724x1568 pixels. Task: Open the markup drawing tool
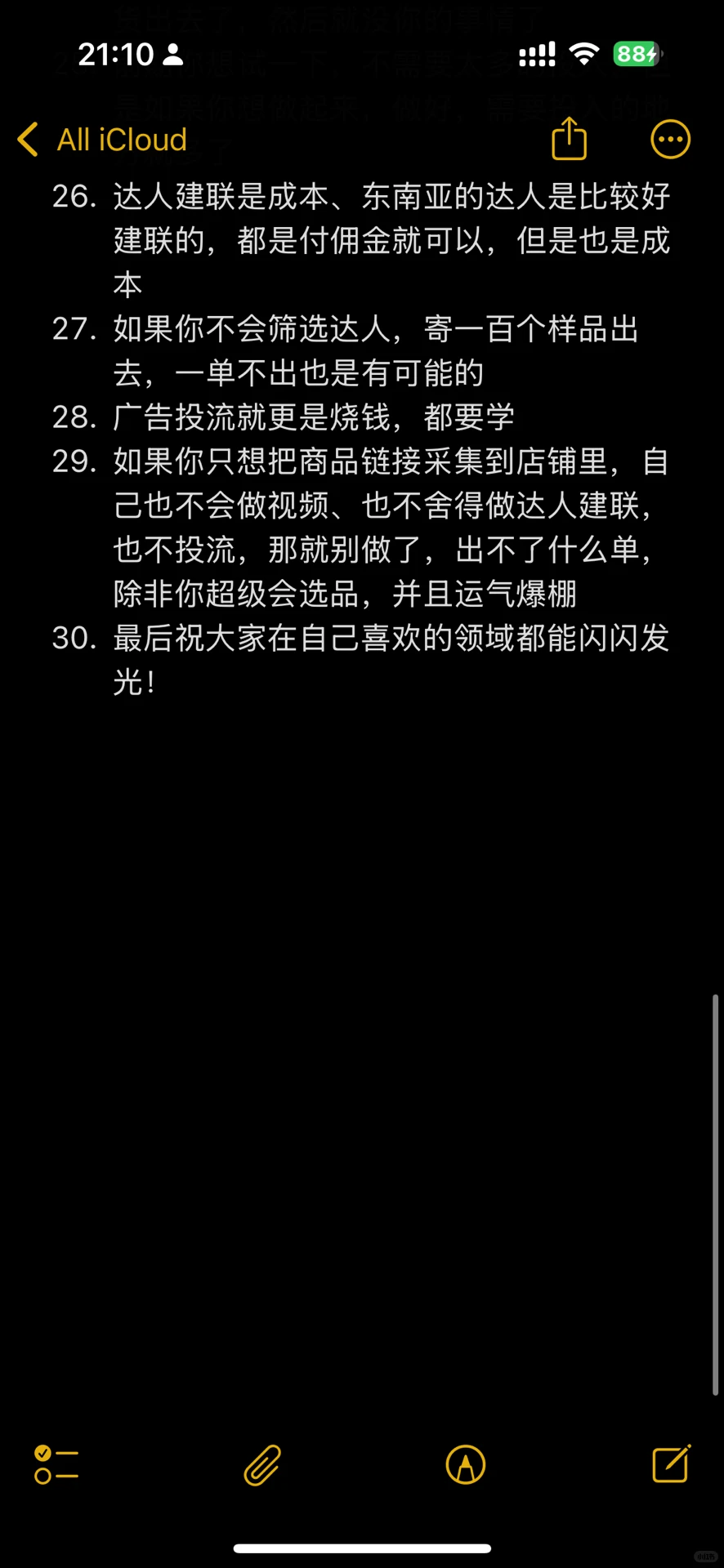pyautogui.click(x=466, y=1464)
